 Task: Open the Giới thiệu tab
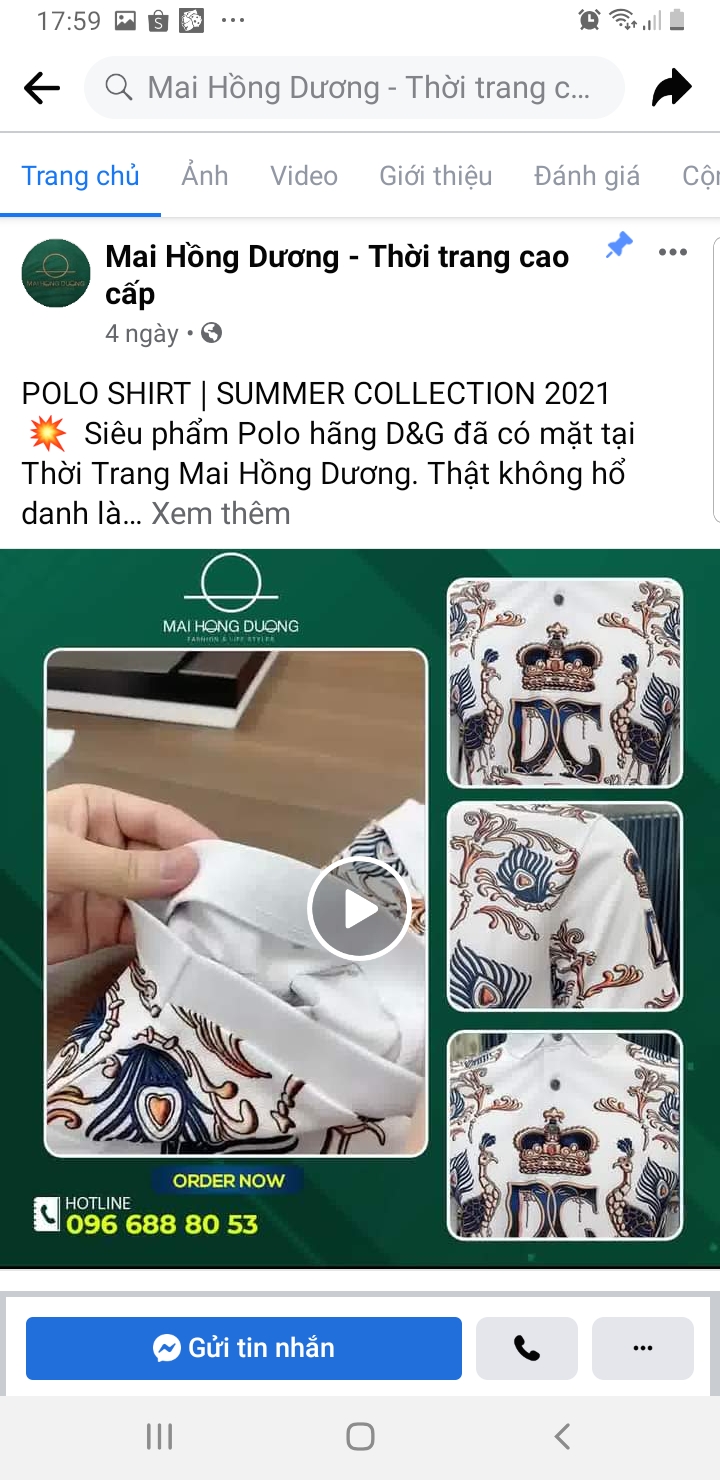tap(435, 176)
